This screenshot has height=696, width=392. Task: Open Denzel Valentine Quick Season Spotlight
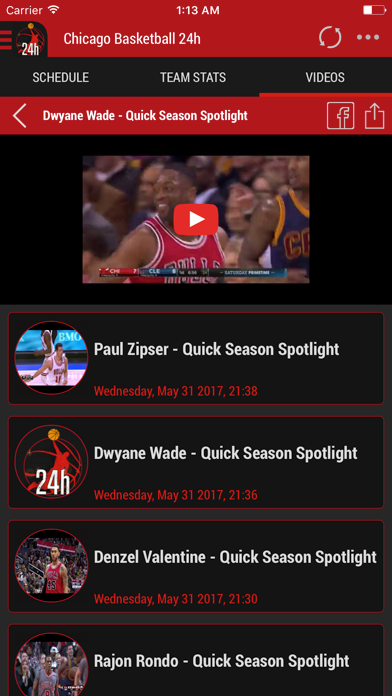(196, 566)
